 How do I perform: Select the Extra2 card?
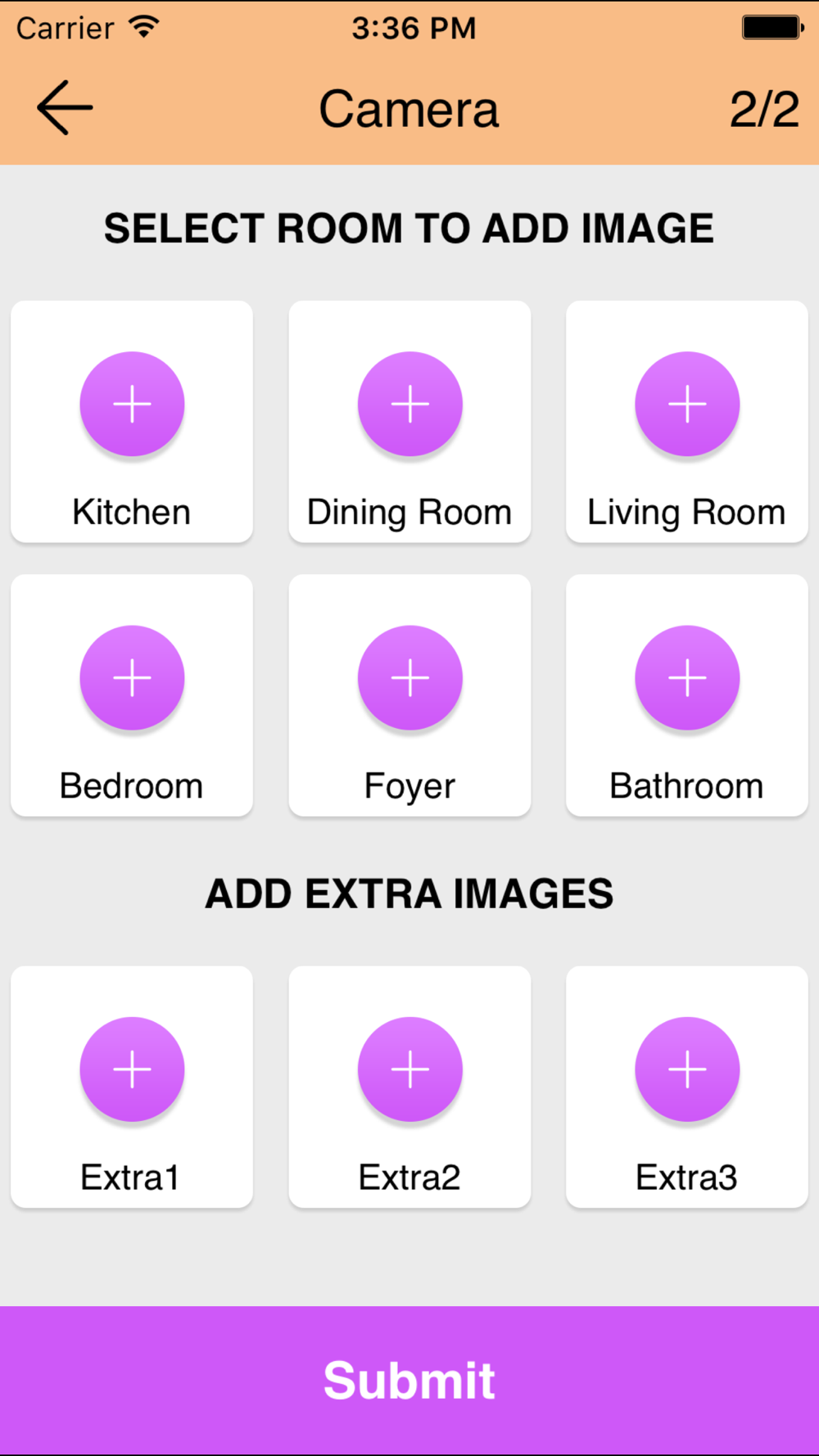409,1086
